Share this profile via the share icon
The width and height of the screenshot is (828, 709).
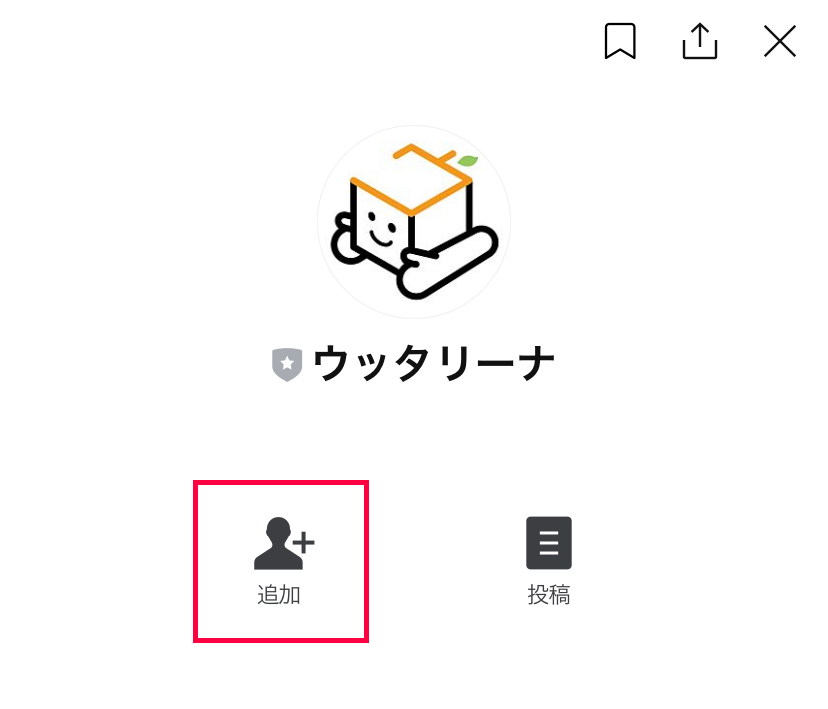pyautogui.click(x=700, y=41)
